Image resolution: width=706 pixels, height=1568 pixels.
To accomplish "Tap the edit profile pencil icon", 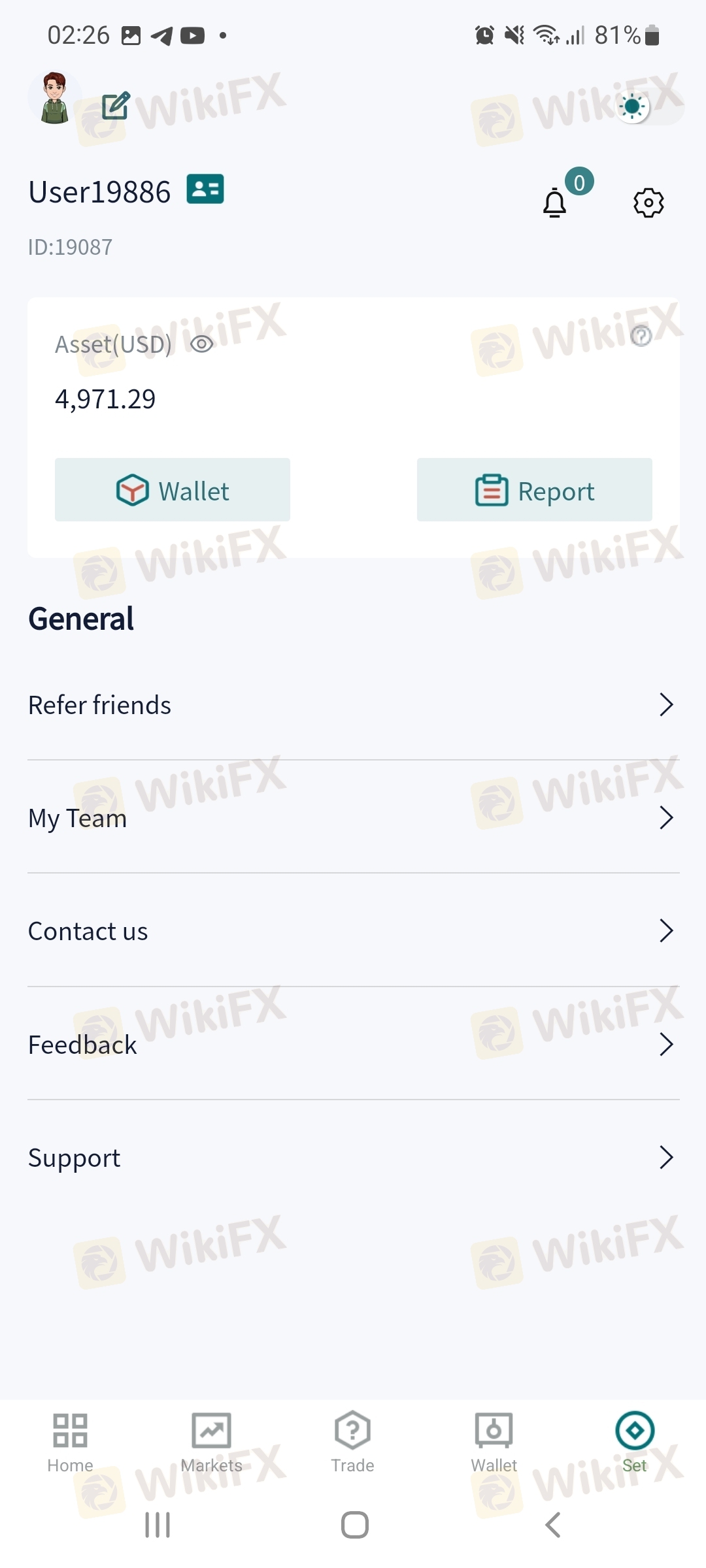I will point(116,106).
